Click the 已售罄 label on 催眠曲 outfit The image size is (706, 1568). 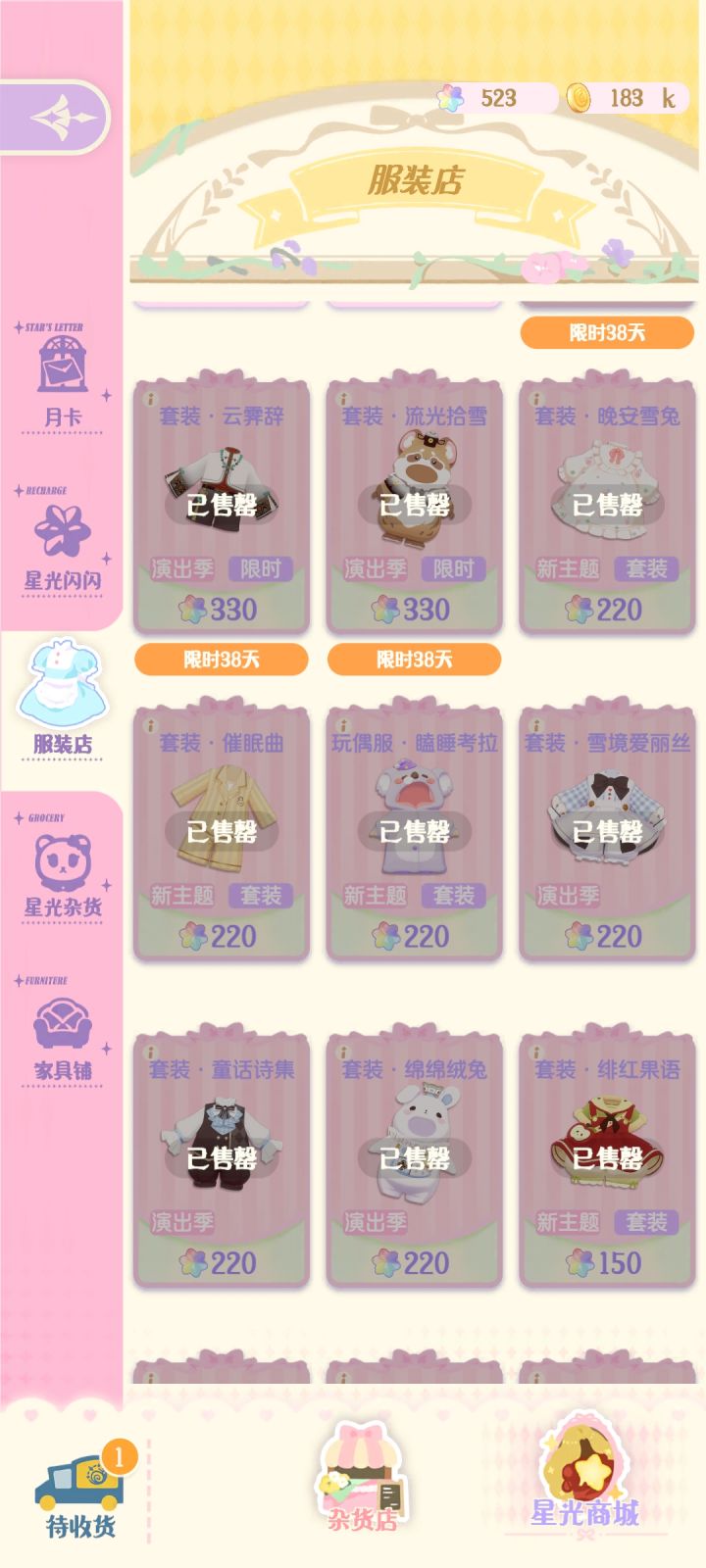[222, 832]
